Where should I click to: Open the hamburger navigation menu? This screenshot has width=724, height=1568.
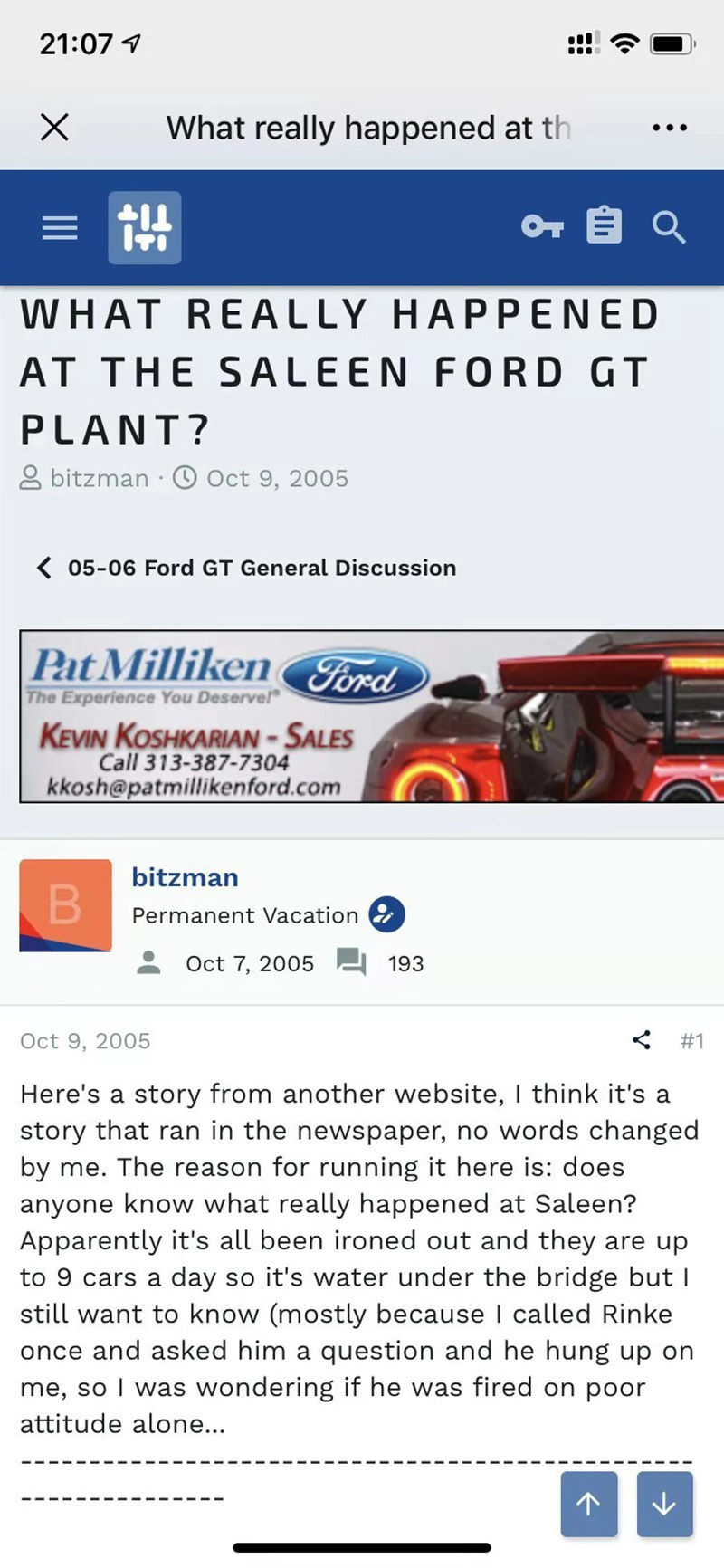pos(60,227)
